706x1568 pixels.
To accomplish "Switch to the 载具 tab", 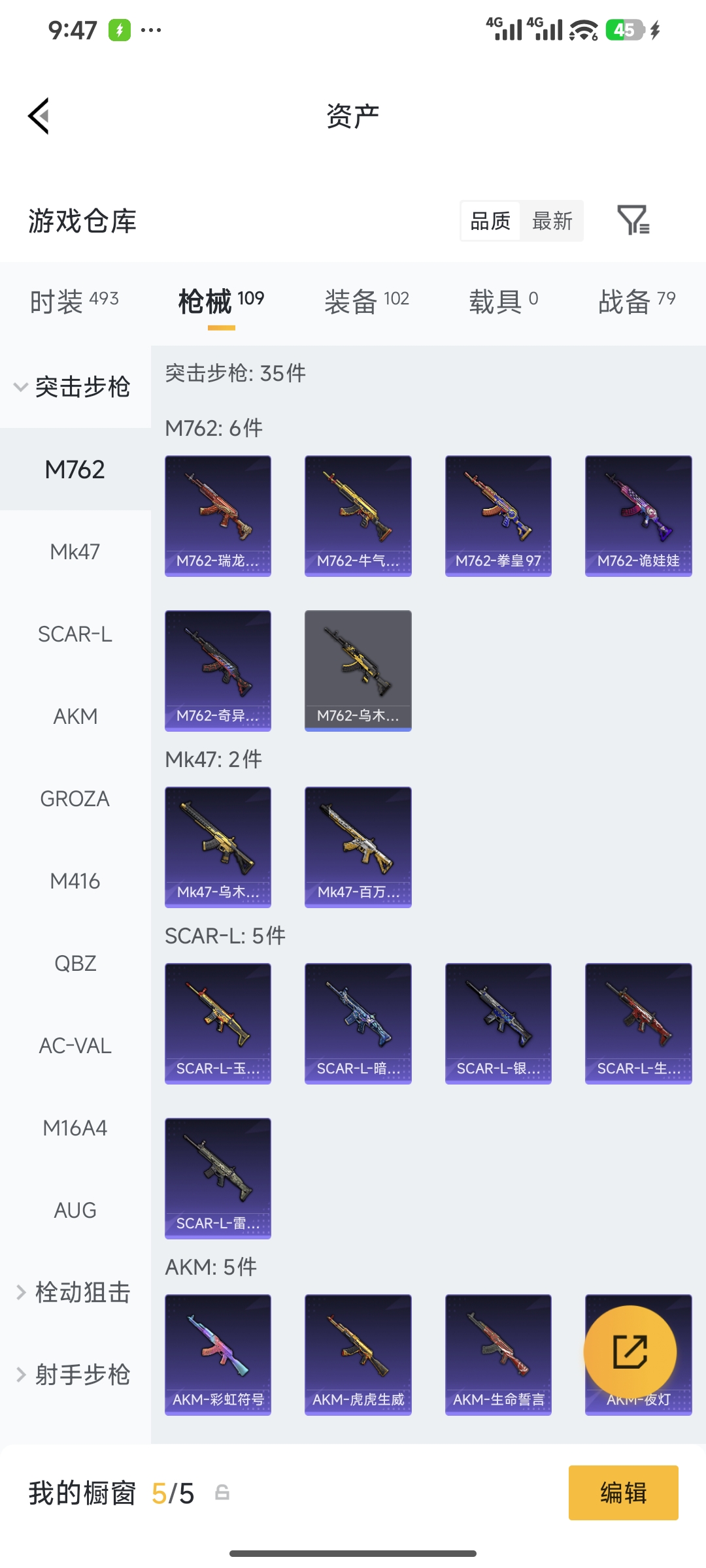I will pos(503,302).
